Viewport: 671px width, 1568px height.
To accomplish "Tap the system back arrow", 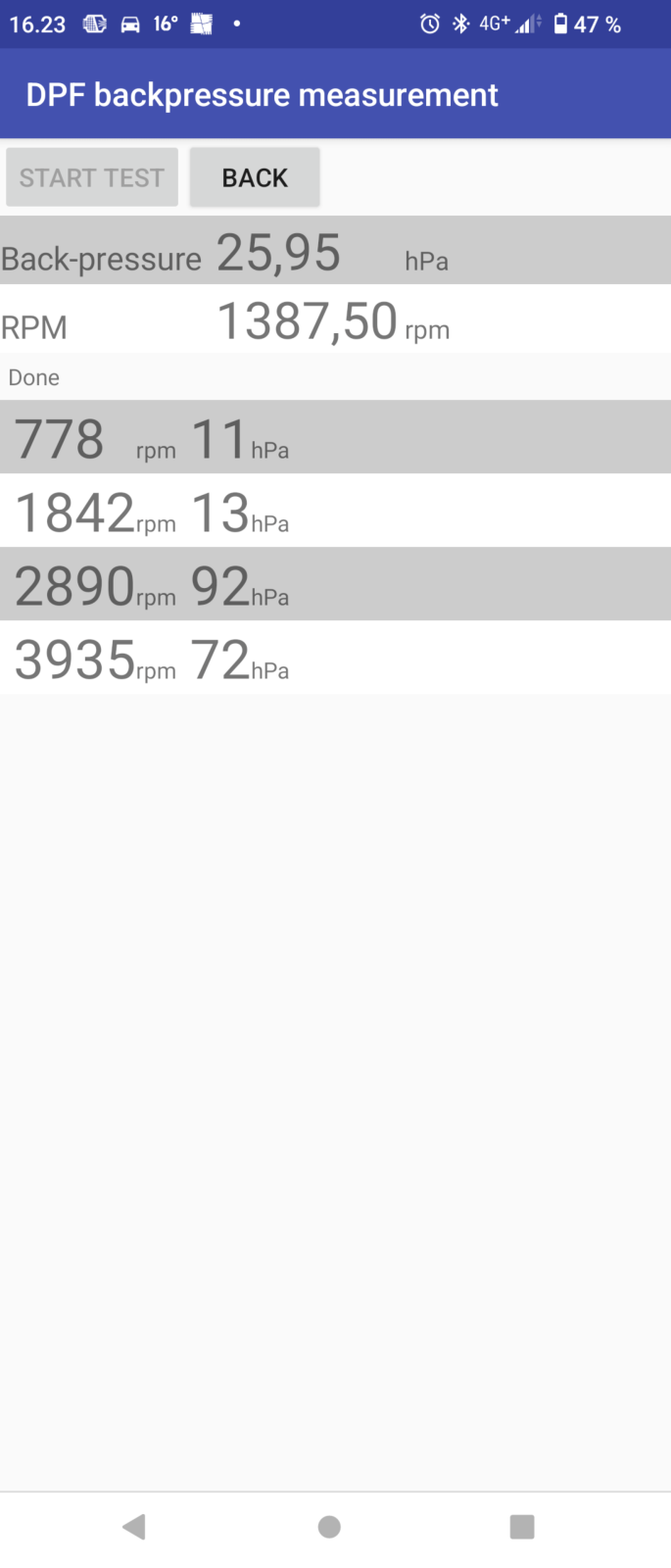I will tap(134, 1526).
